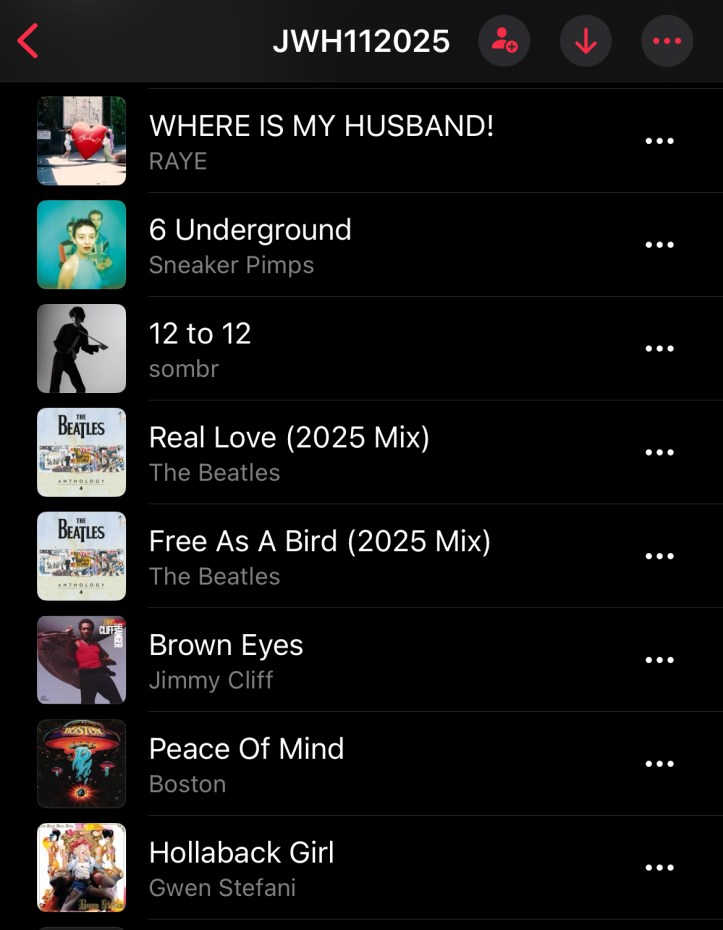723x930 pixels.
Task: Play 12 to 12 by sombr
Action: click(200, 349)
